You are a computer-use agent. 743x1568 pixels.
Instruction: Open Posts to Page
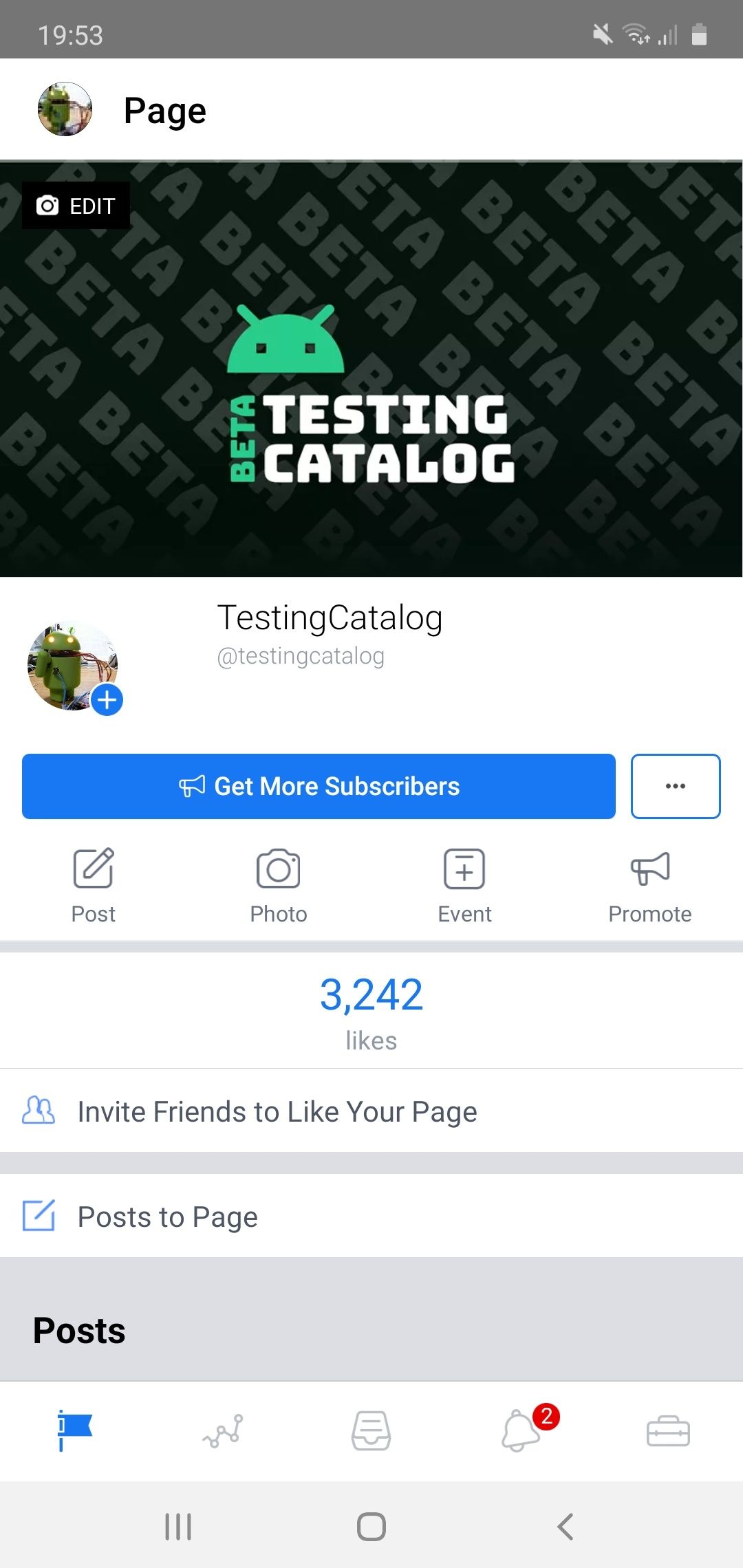371,1217
